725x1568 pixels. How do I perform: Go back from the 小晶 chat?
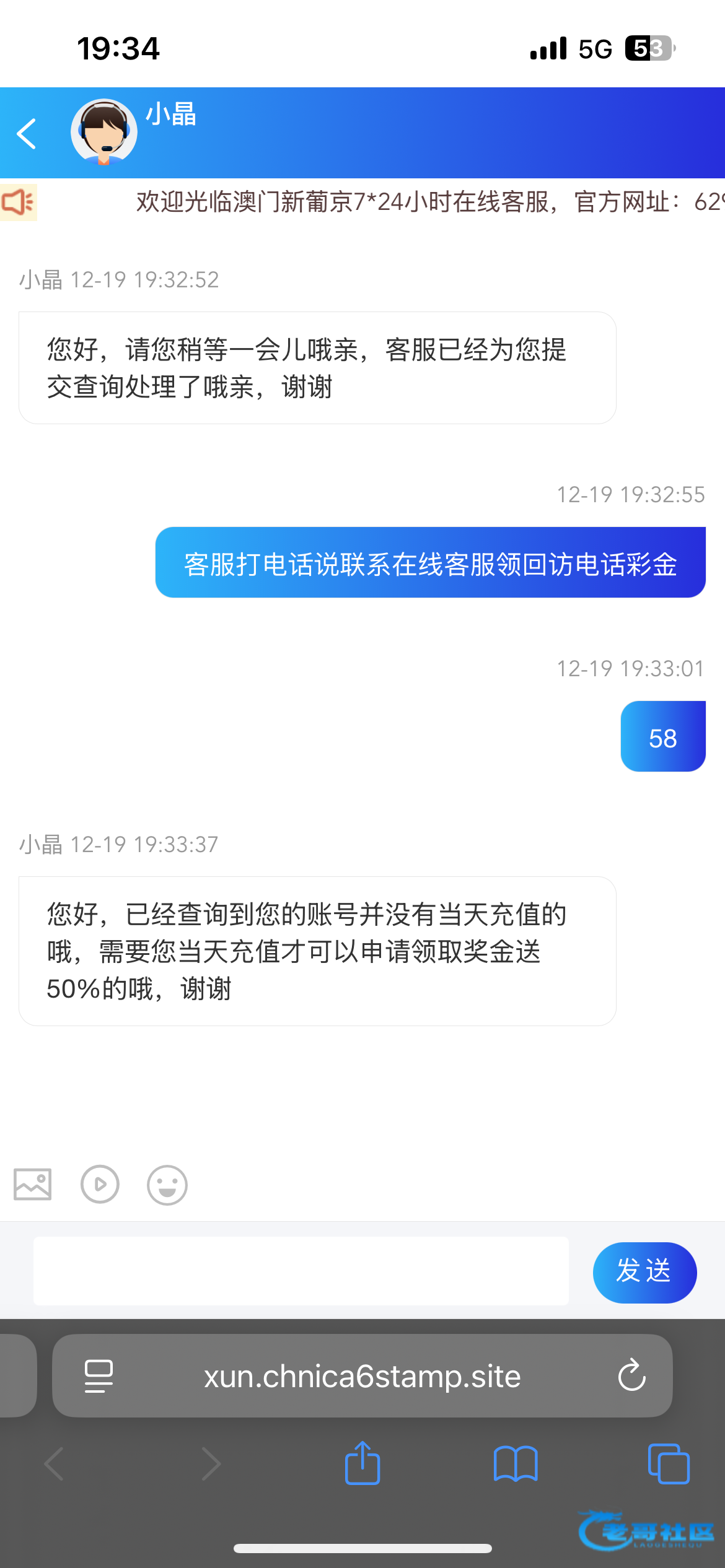(x=27, y=133)
